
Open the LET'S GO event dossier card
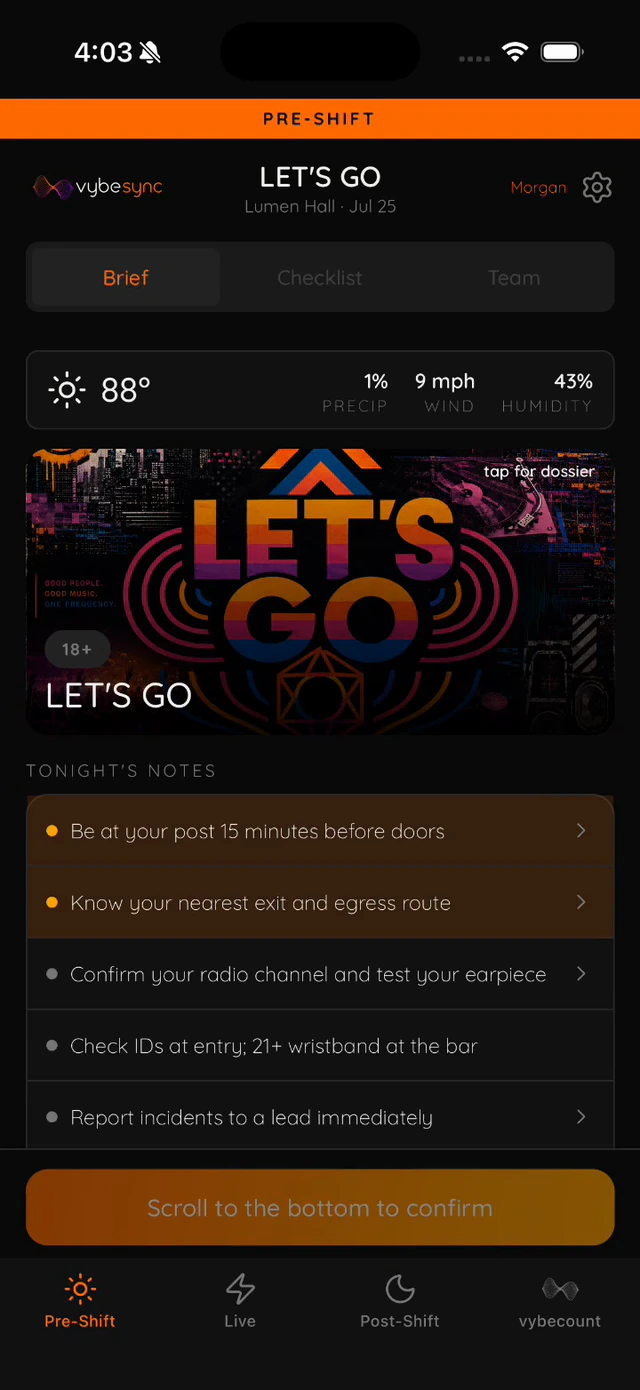coord(320,592)
